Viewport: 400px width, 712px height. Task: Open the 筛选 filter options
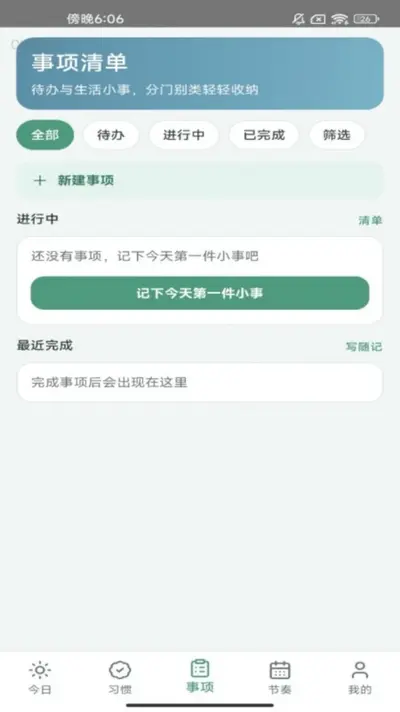click(337, 135)
